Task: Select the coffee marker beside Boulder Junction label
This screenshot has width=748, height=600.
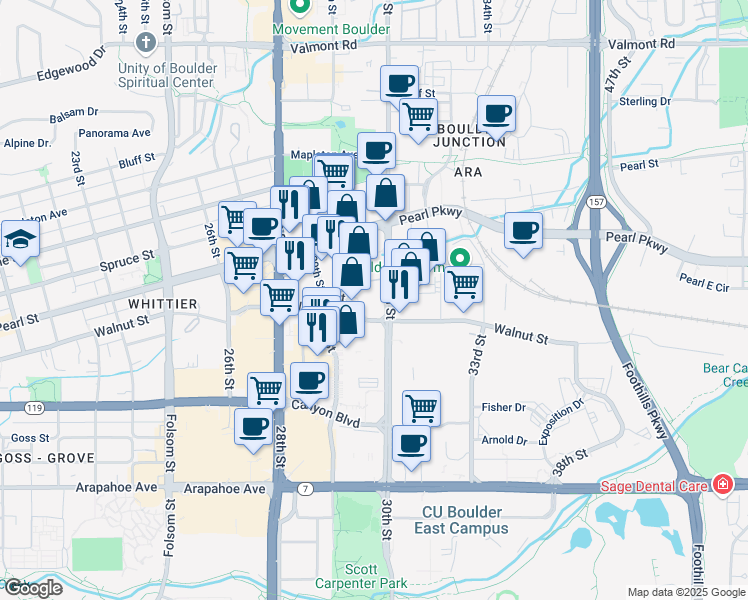Action: pyautogui.click(x=496, y=118)
